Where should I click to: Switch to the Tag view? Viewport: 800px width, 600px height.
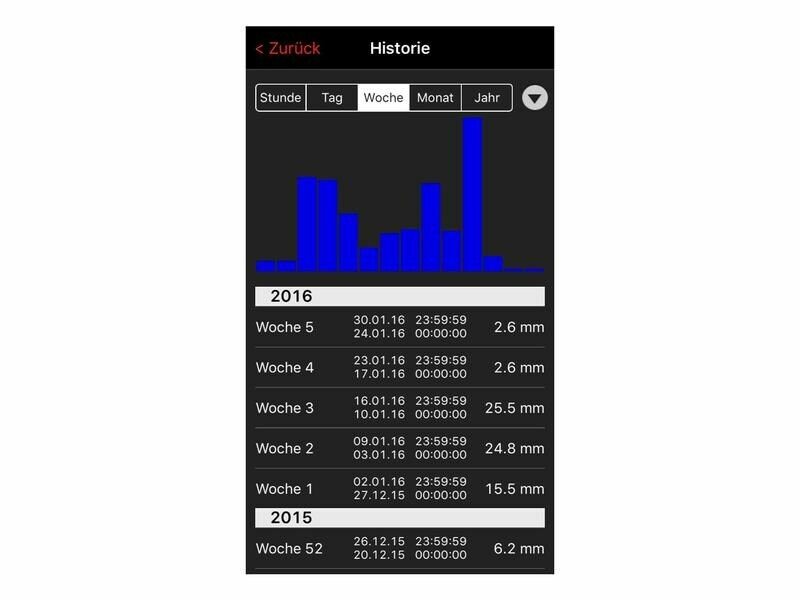point(332,98)
